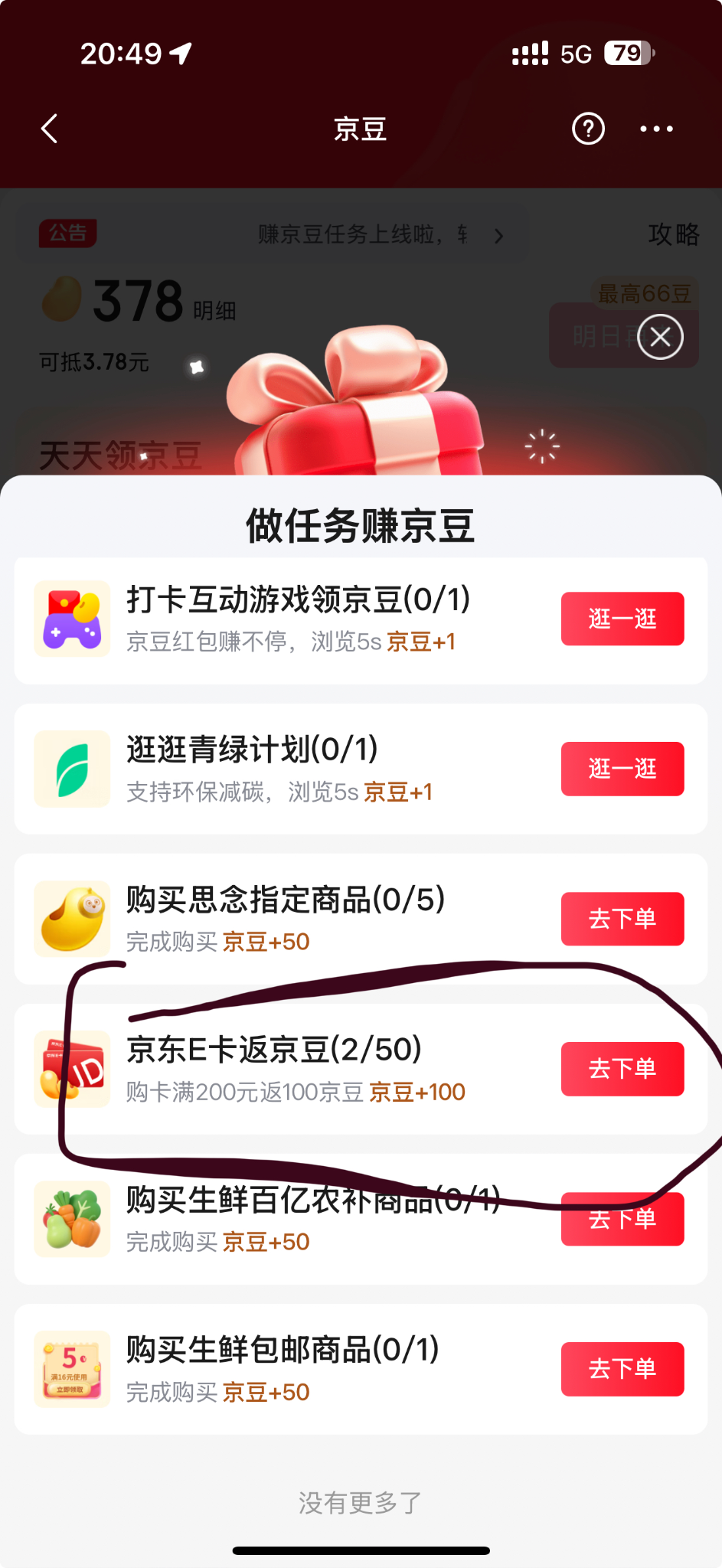Open the three-dot overflow menu
722x1568 pixels.
click(656, 129)
